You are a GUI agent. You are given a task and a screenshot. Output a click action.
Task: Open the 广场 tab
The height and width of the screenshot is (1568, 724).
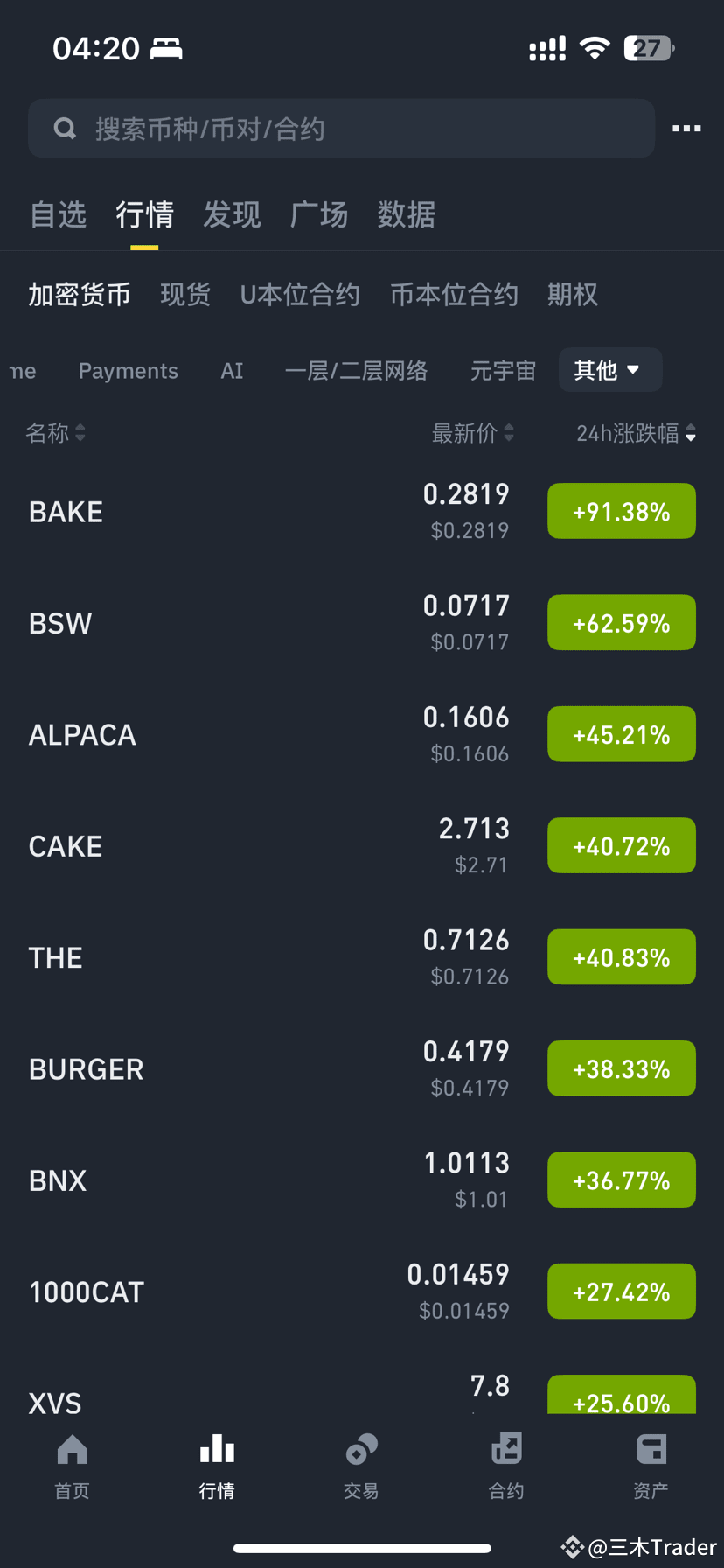tap(318, 214)
